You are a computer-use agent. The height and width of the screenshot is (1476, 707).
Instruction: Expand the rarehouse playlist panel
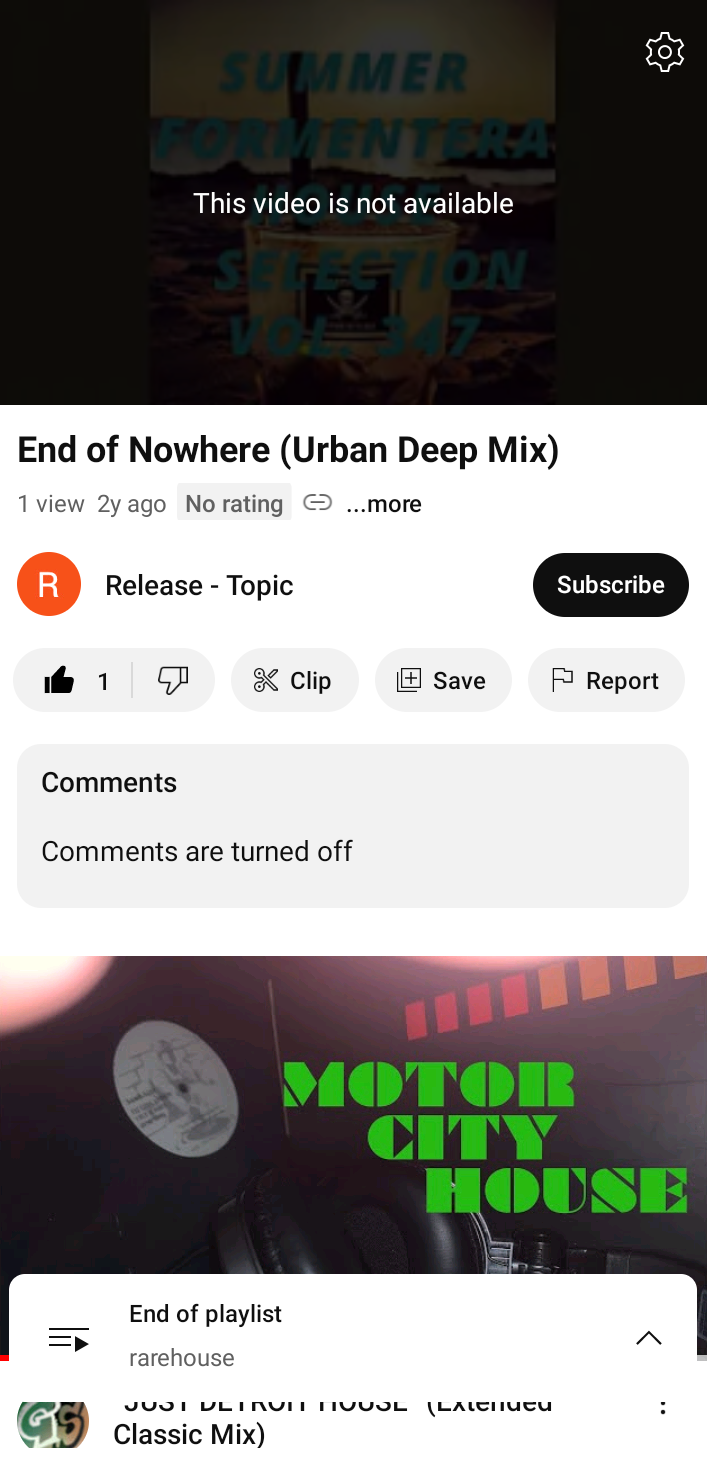(649, 1338)
